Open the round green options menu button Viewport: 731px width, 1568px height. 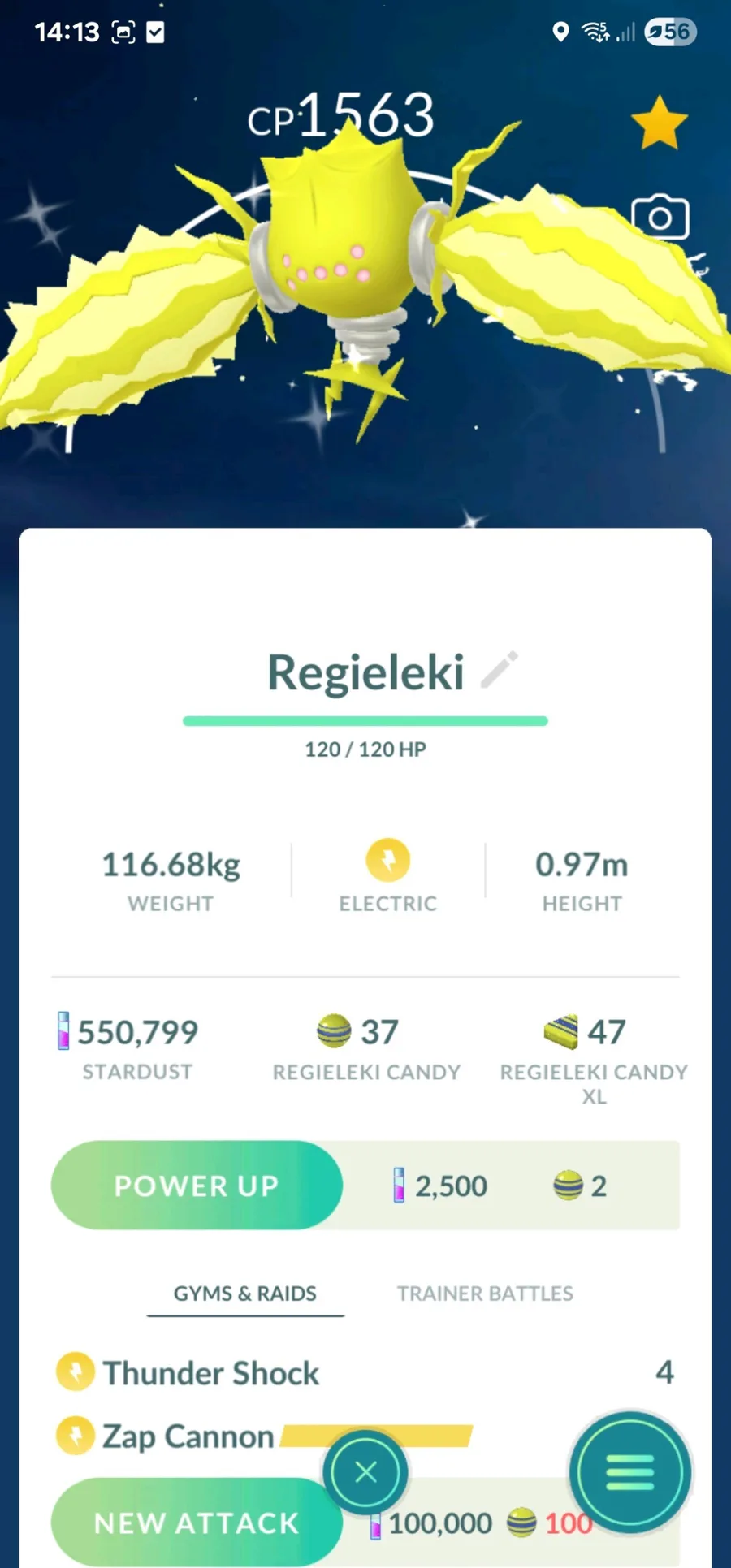(630, 1472)
